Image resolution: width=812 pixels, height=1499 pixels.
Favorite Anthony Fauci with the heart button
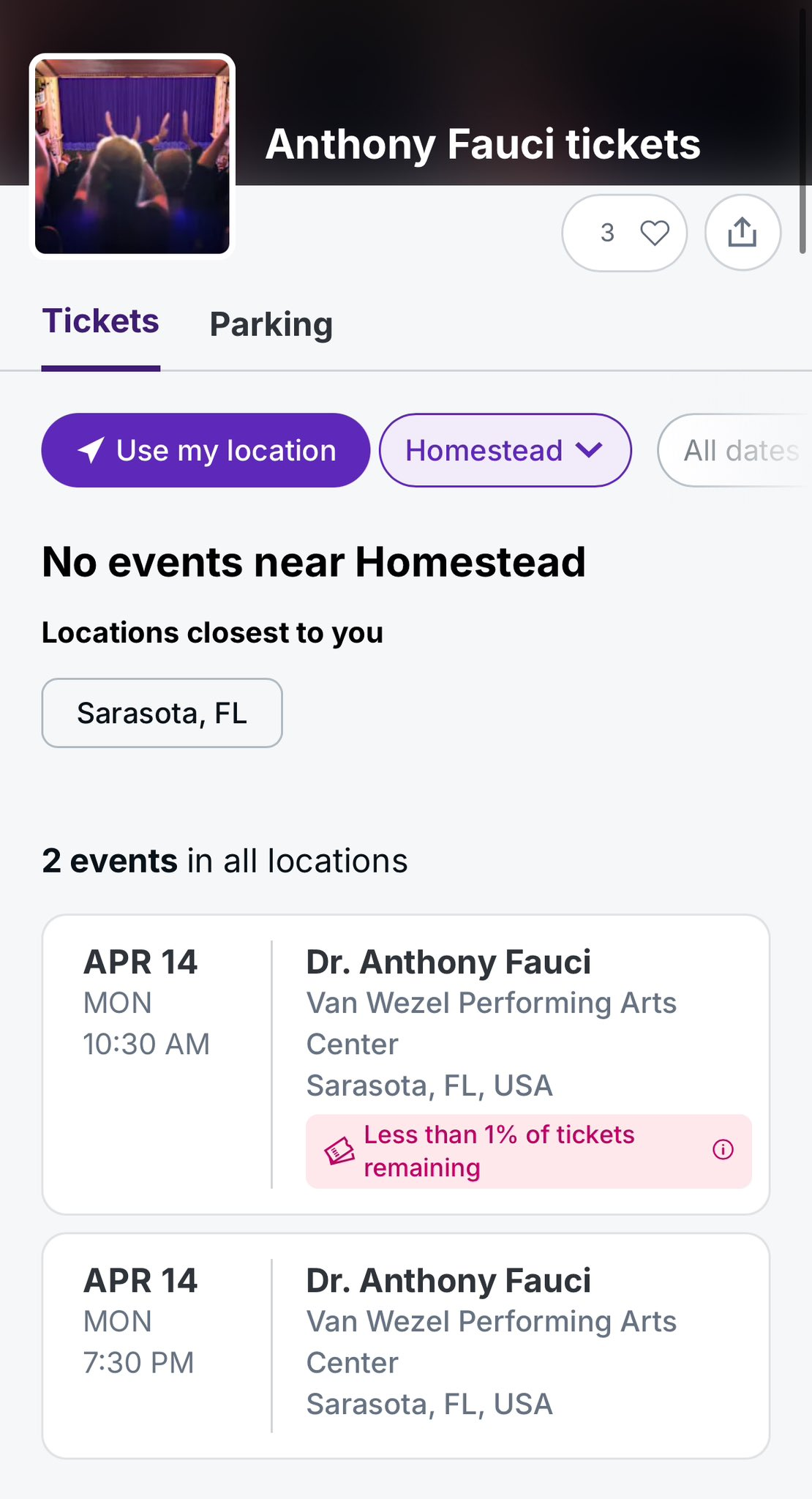pos(624,233)
